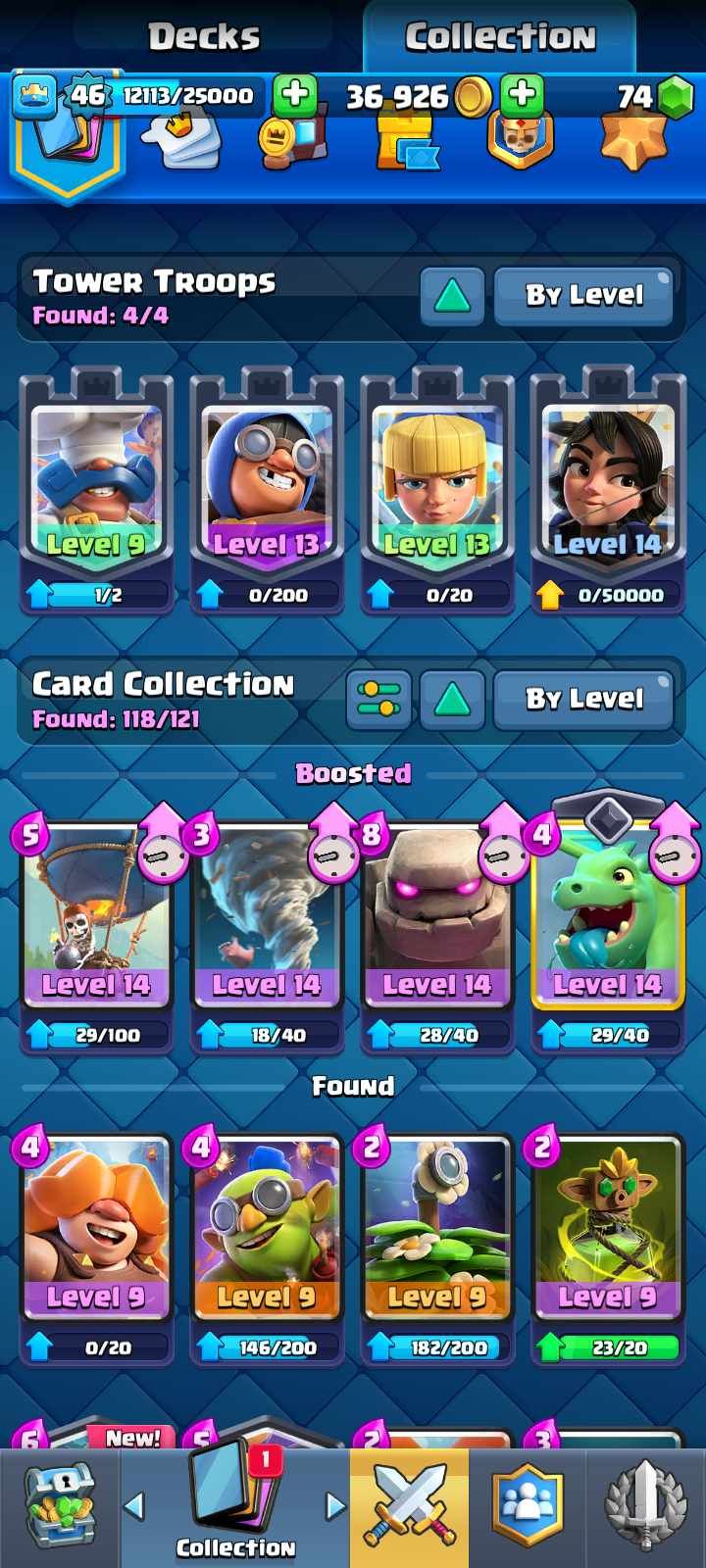Viewport: 706px width, 1568px height.
Task: Collapse the Tower Troops section arrow
Action: 452,296
